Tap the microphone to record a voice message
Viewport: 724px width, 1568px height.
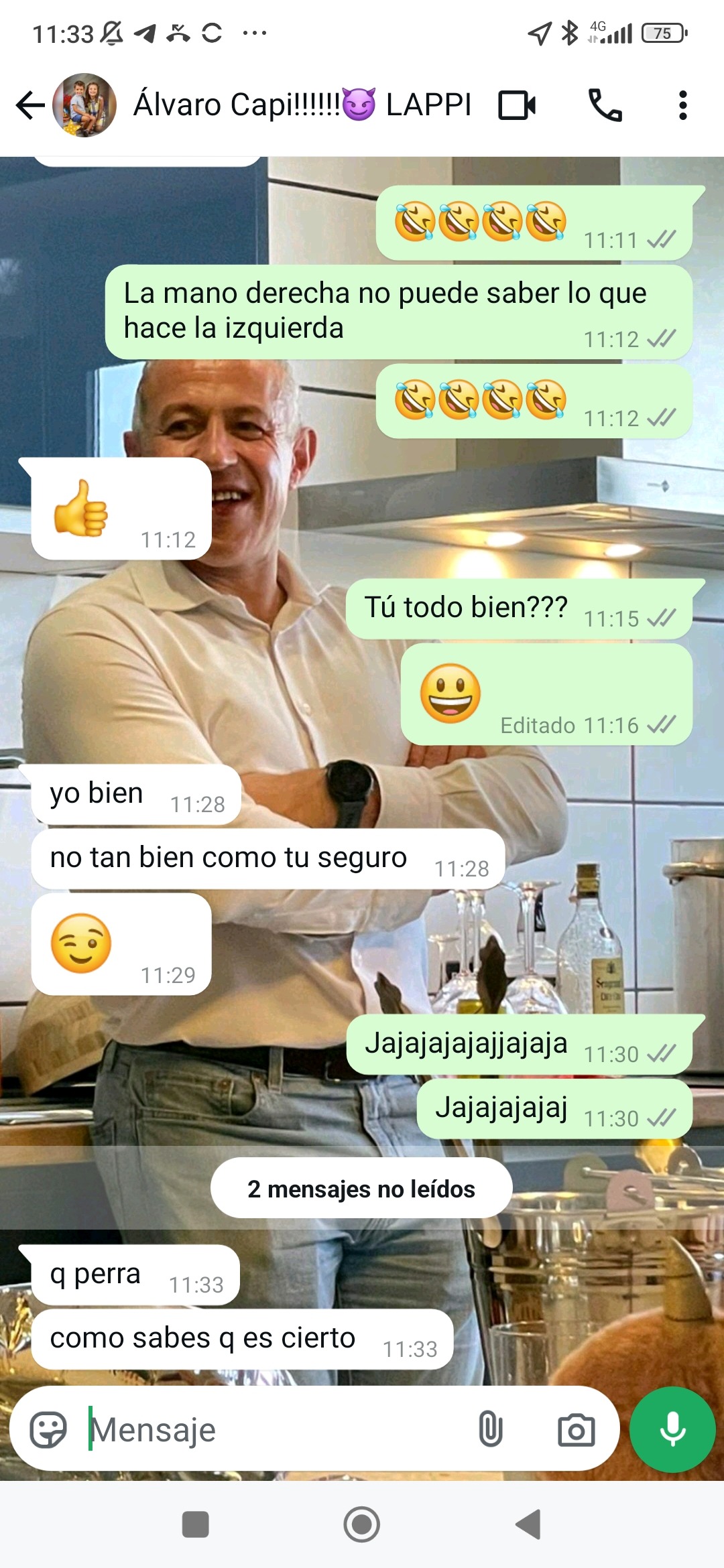coord(672,1429)
